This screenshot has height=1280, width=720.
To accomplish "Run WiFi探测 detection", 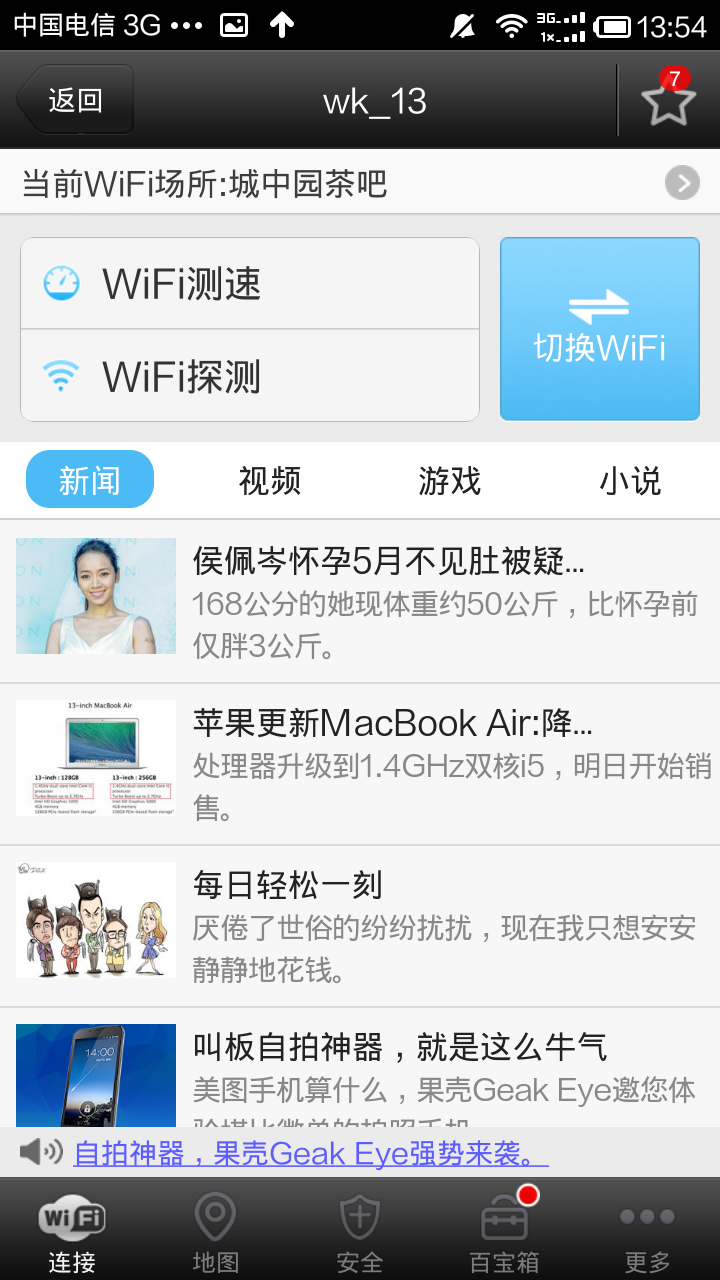I will point(250,376).
